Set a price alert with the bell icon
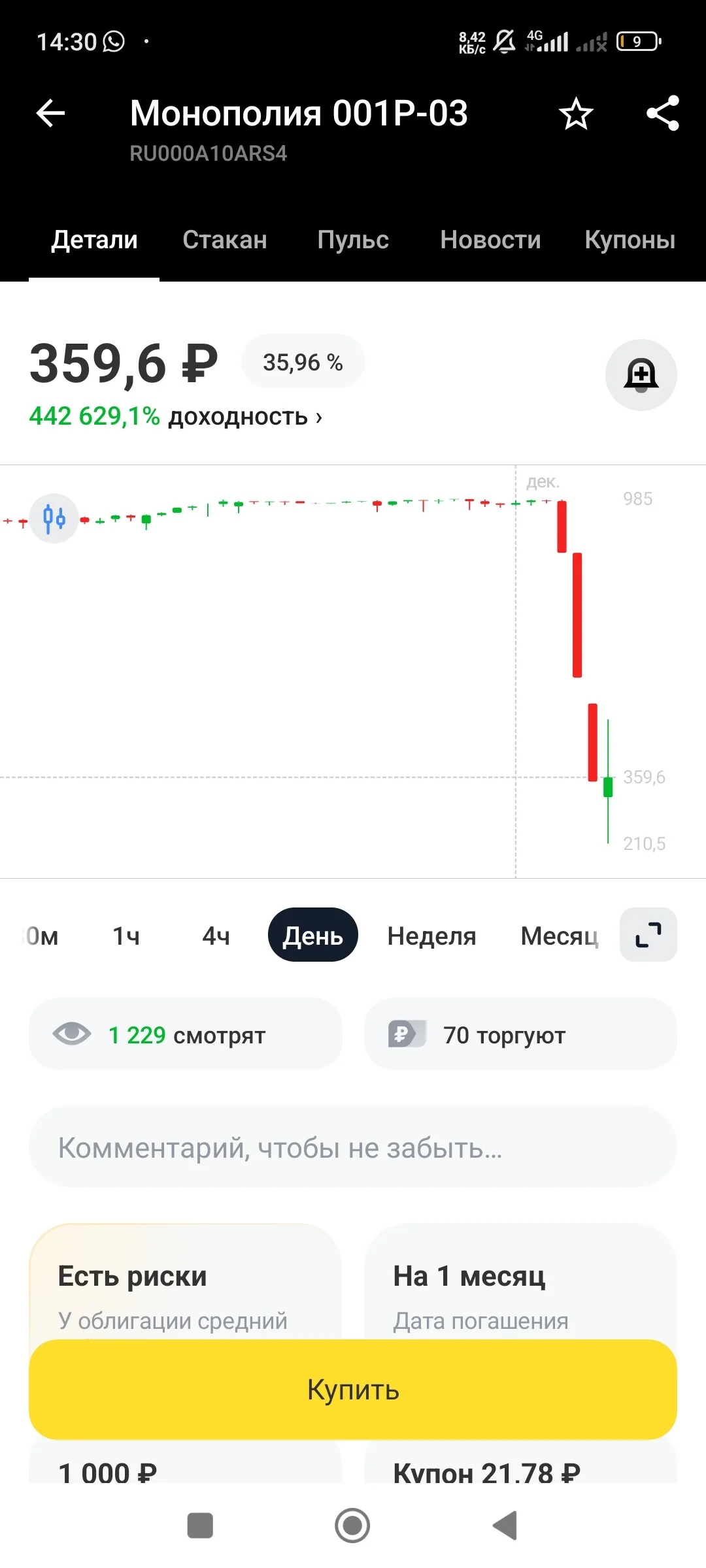706x1568 pixels. (x=641, y=375)
